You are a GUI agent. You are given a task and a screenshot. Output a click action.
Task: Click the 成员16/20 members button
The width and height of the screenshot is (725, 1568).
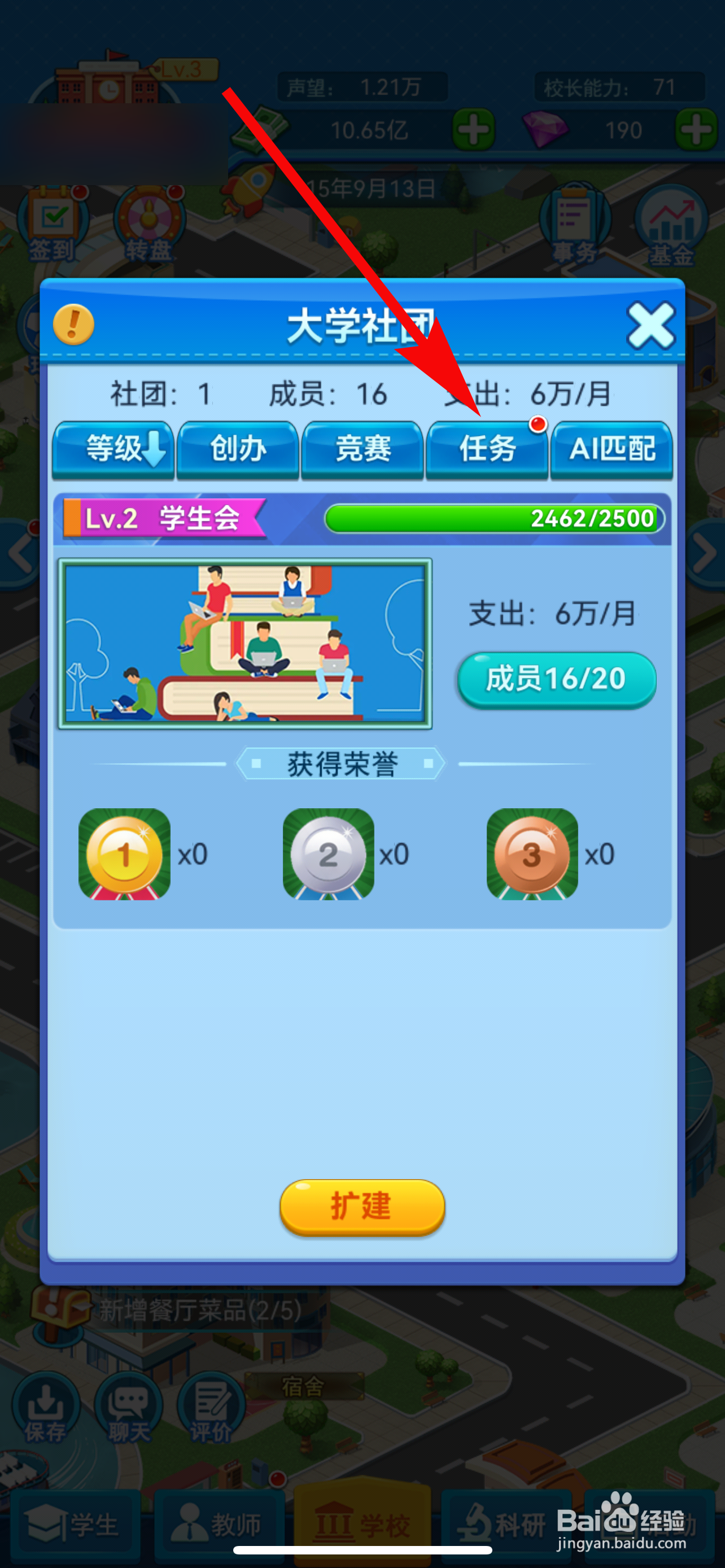pos(555,677)
